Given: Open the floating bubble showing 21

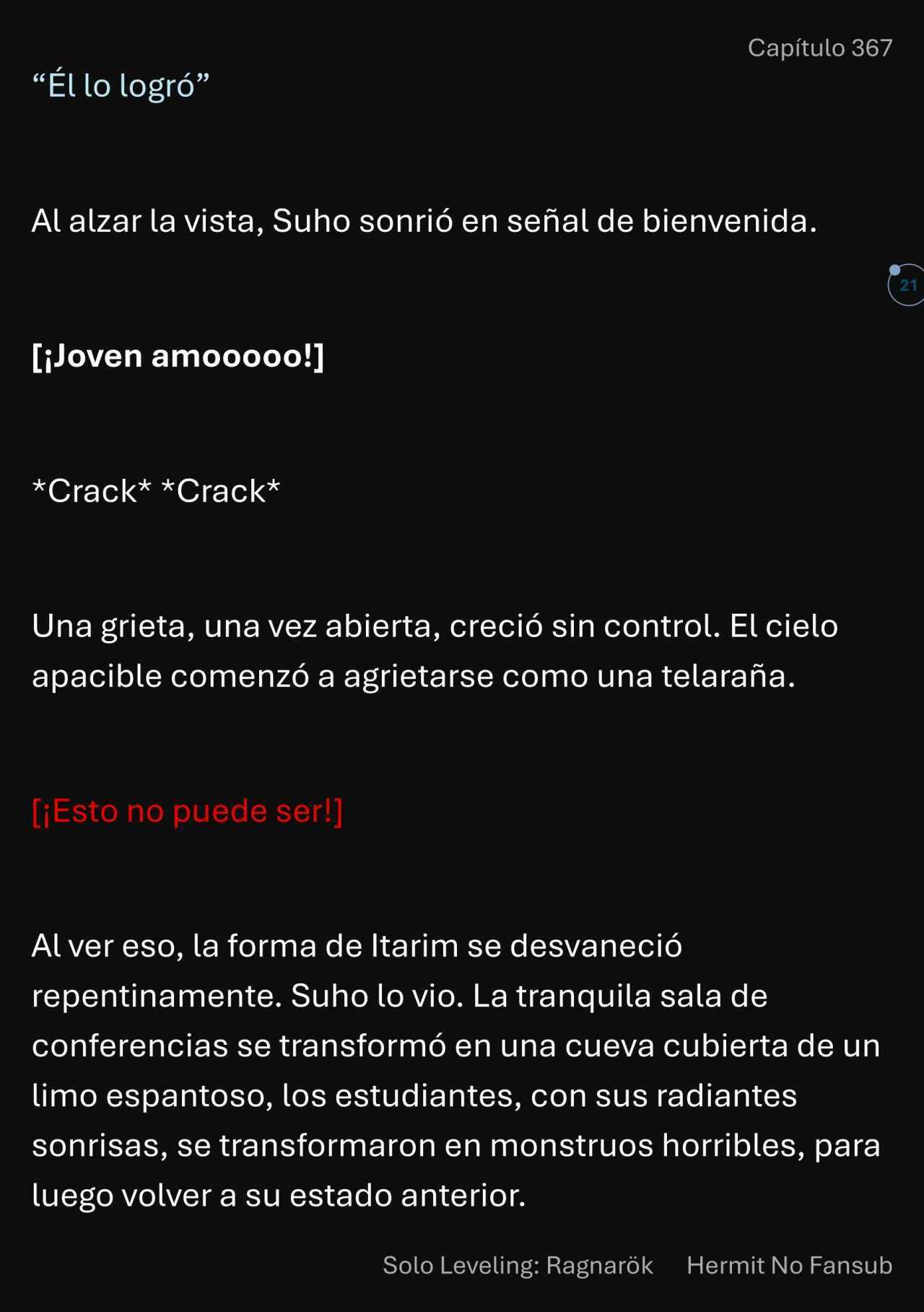Looking at the screenshot, I should pyautogui.click(x=907, y=285).
